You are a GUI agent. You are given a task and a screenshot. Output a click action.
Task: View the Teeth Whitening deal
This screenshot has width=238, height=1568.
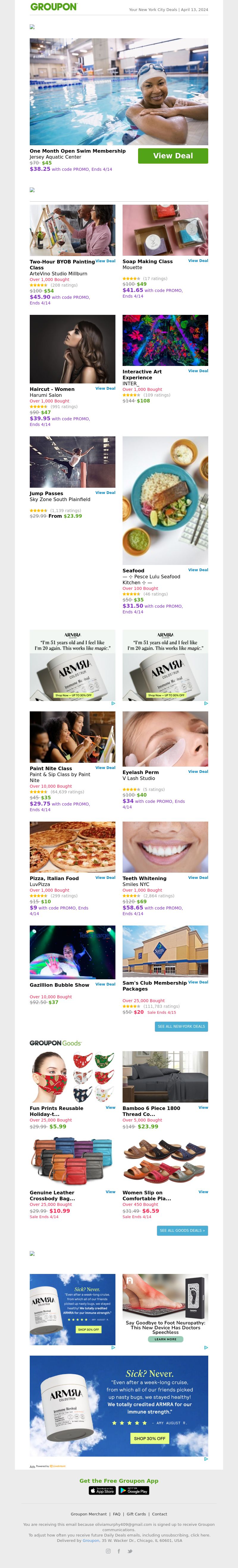pyautogui.click(x=198, y=878)
